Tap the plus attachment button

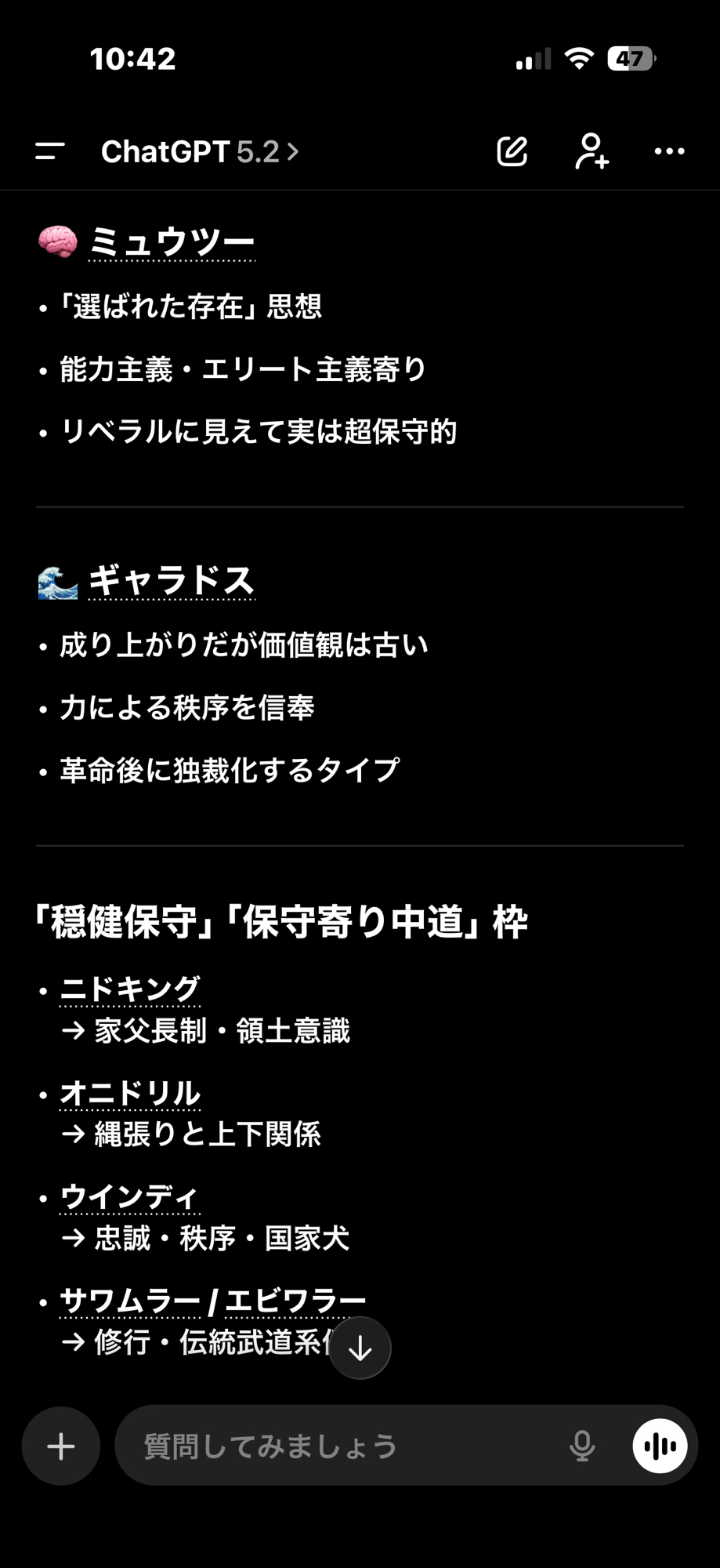(61, 1446)
